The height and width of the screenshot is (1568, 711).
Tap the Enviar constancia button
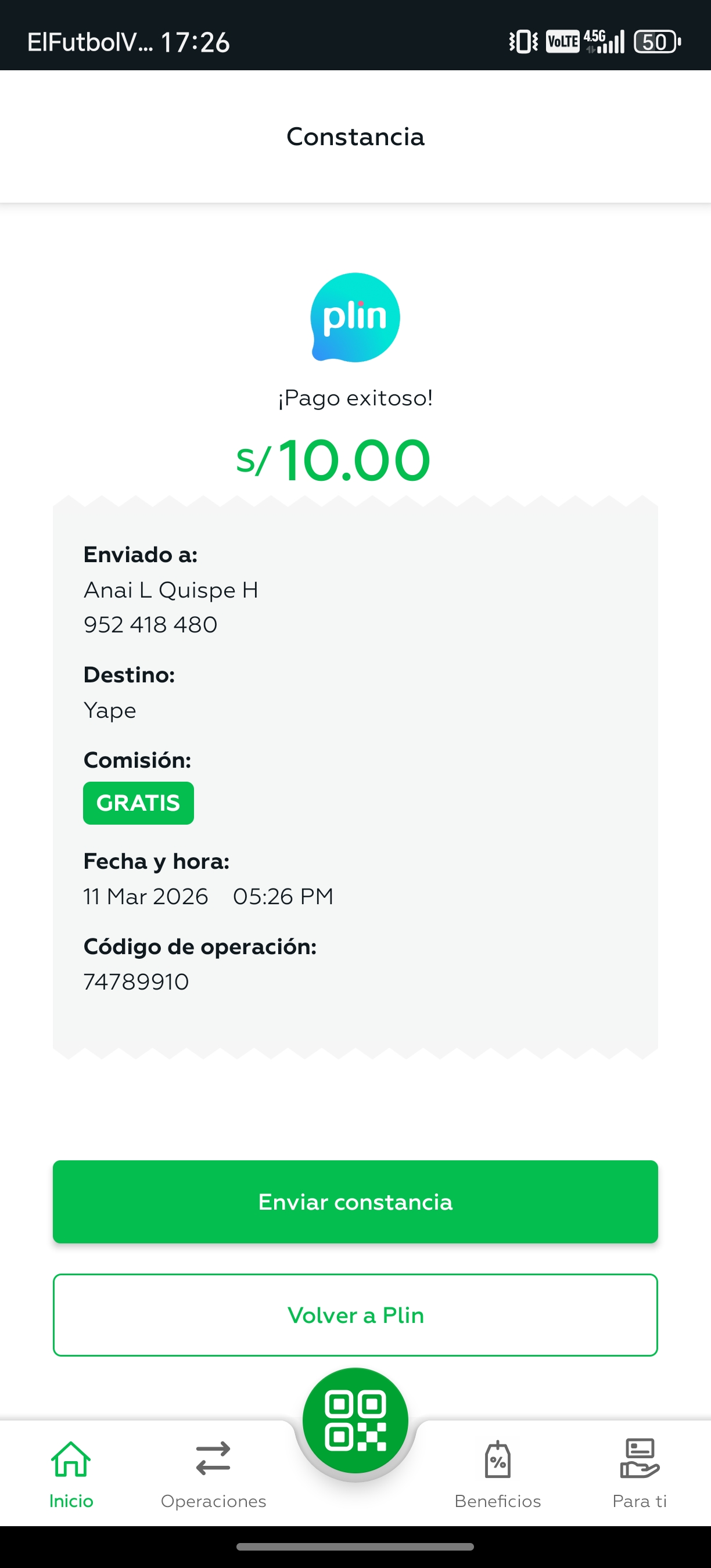tap(355, 1202)
